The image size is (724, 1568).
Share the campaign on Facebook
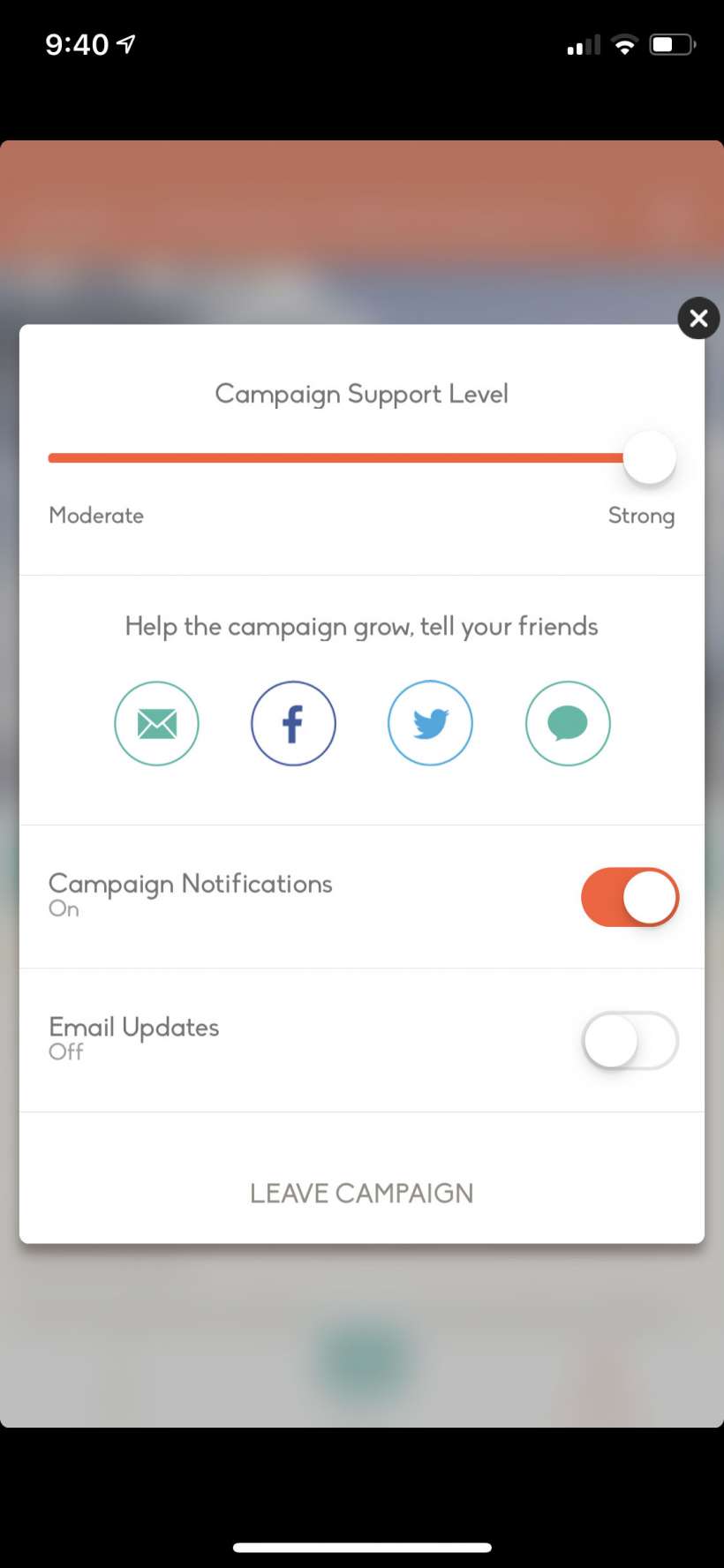point(293,724)
